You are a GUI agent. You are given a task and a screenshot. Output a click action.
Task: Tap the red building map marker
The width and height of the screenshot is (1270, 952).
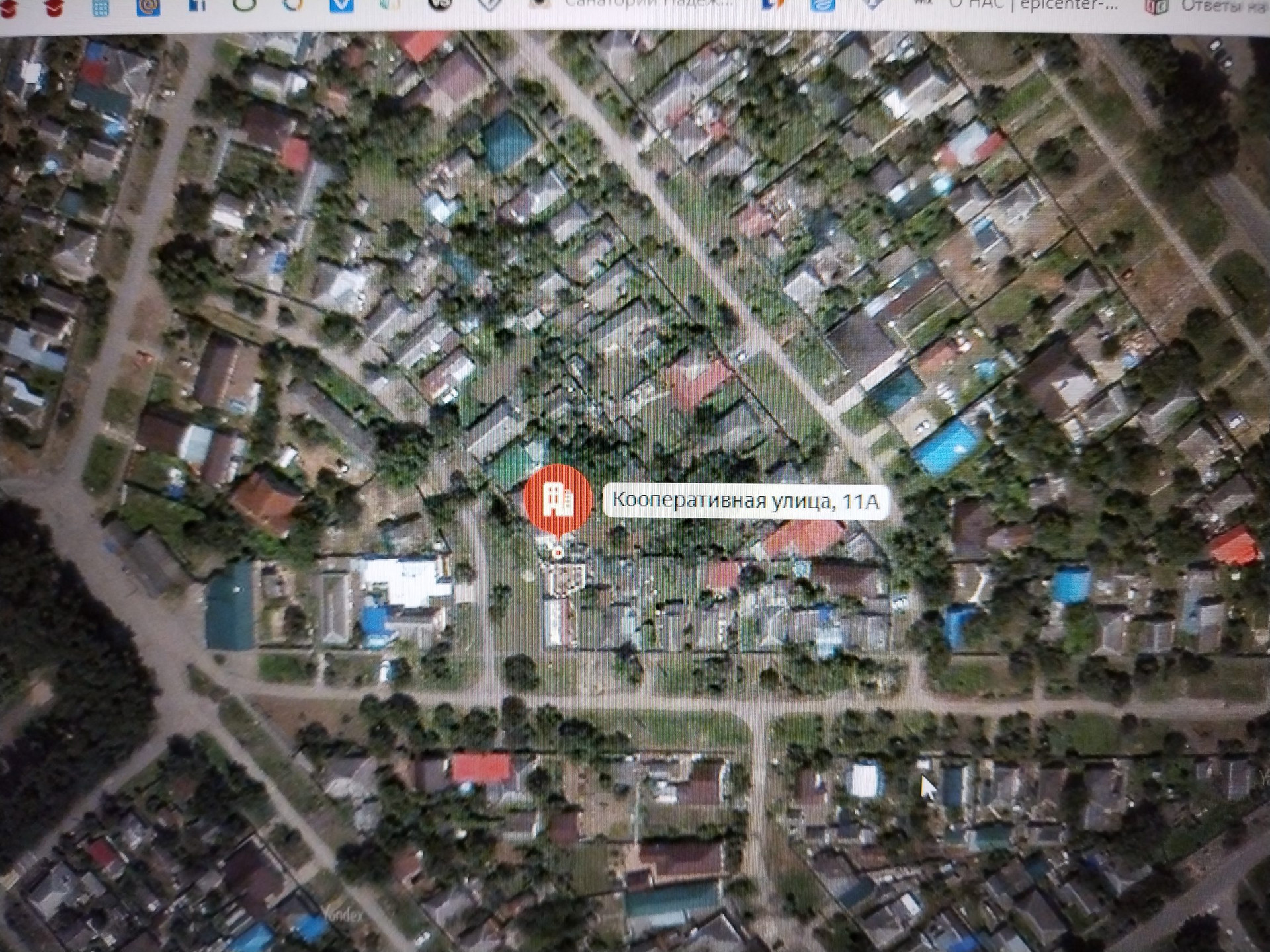(558, 499)
